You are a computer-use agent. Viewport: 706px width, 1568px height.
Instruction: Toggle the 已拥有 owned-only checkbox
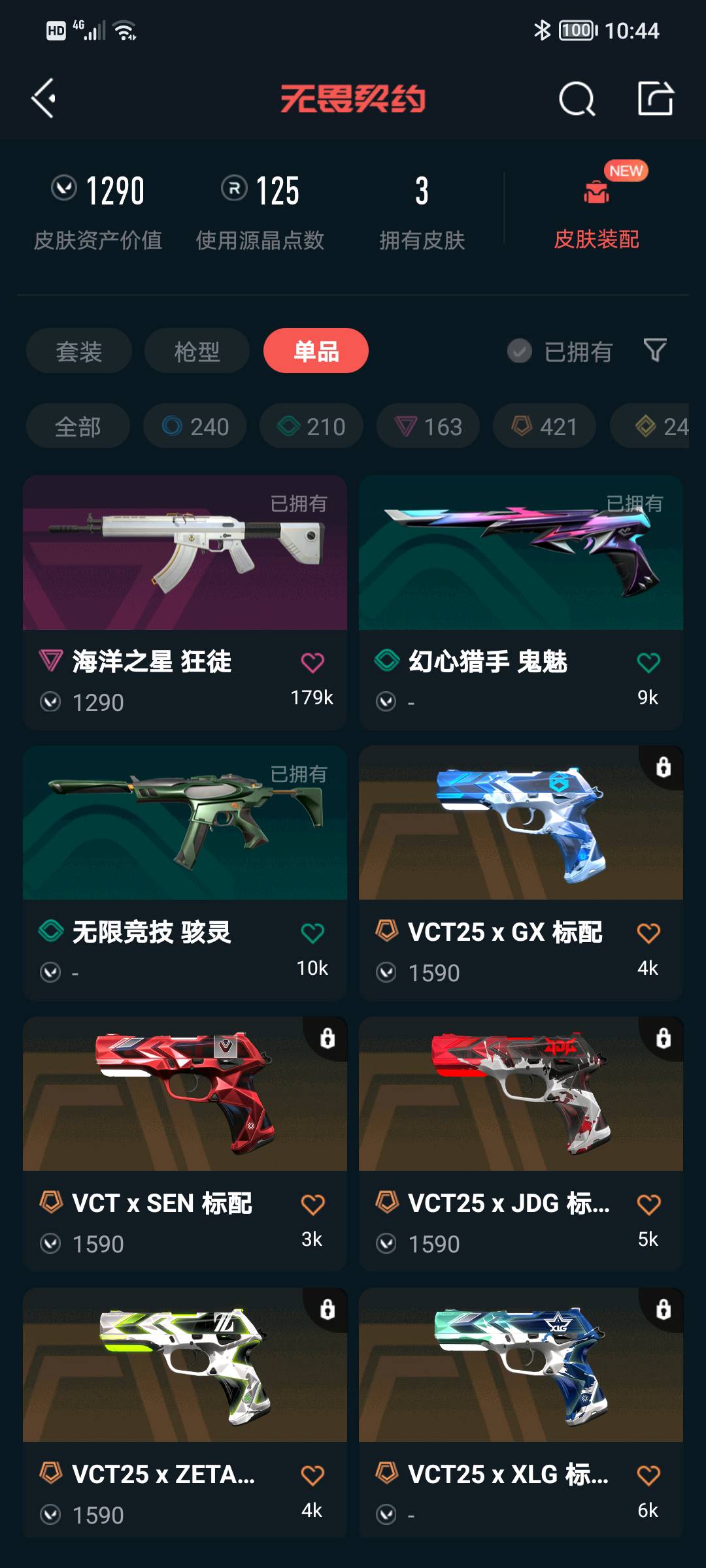click(x=560, y=351)
